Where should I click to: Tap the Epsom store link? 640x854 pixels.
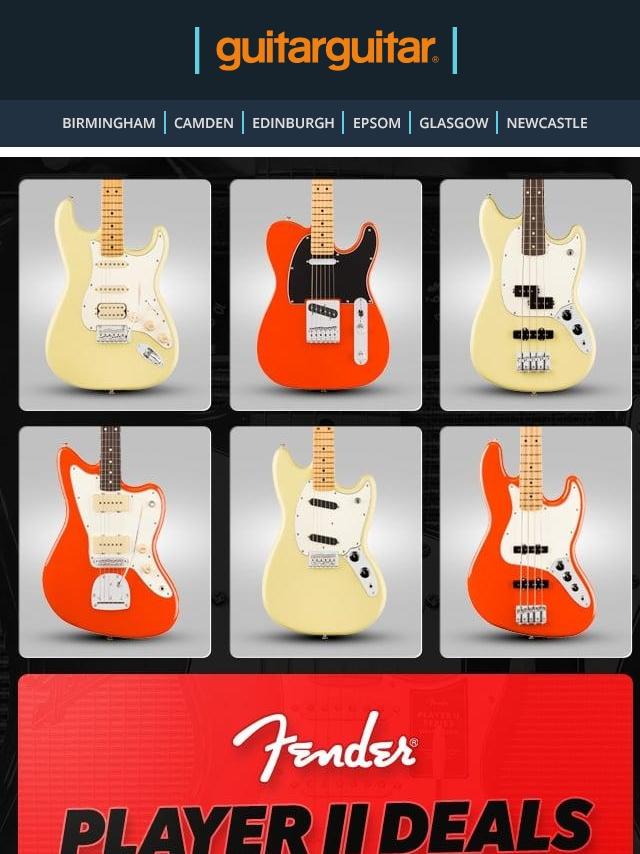pos(377,123)
